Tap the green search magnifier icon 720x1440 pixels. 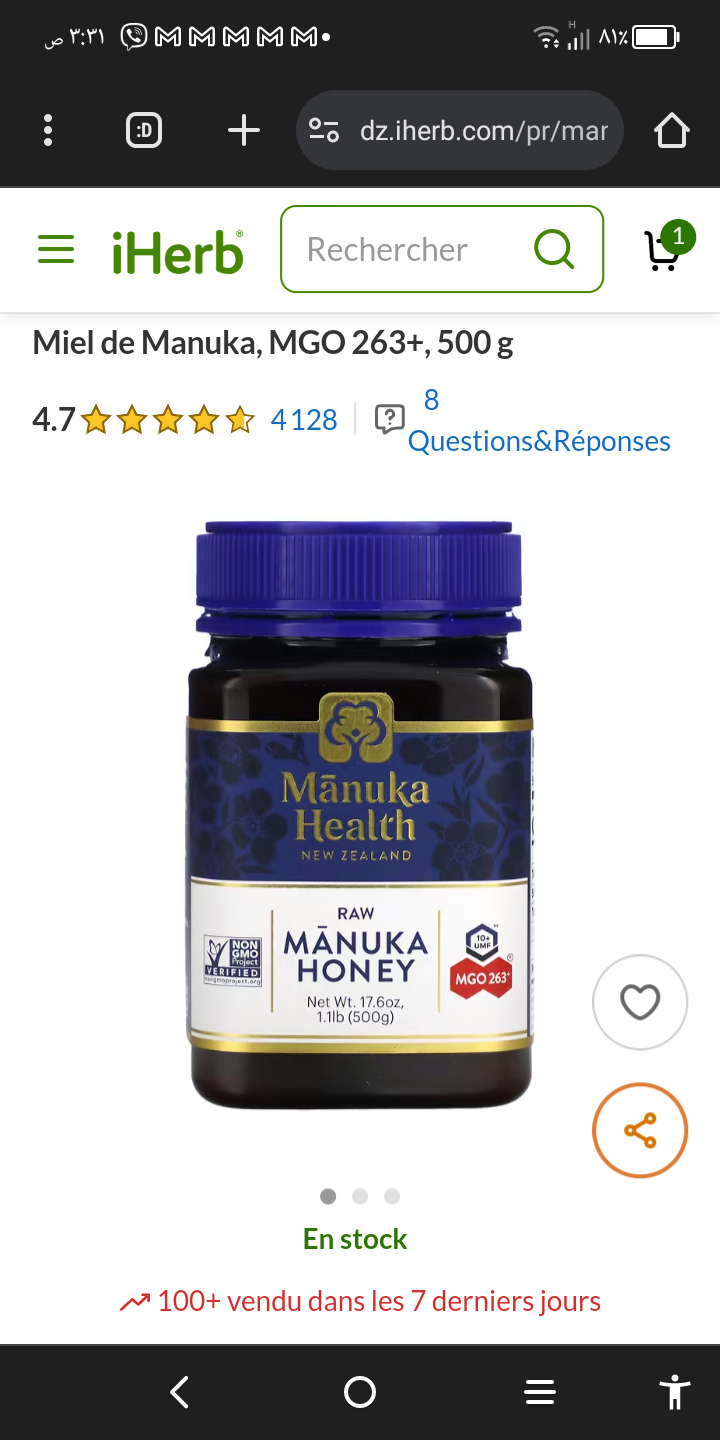[x=553, y=250]
